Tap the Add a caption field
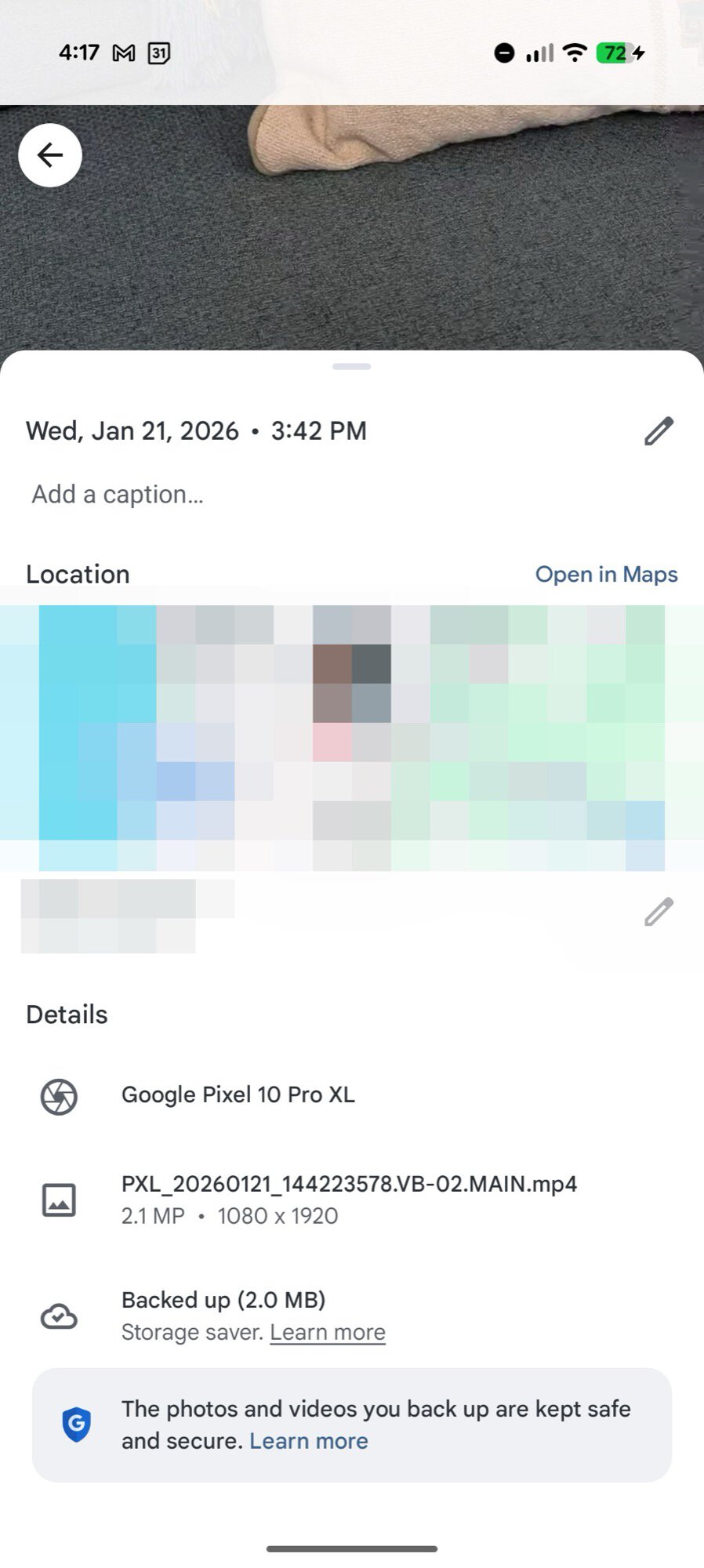The width and height of the screenshot is (704, 1568). 118,494
